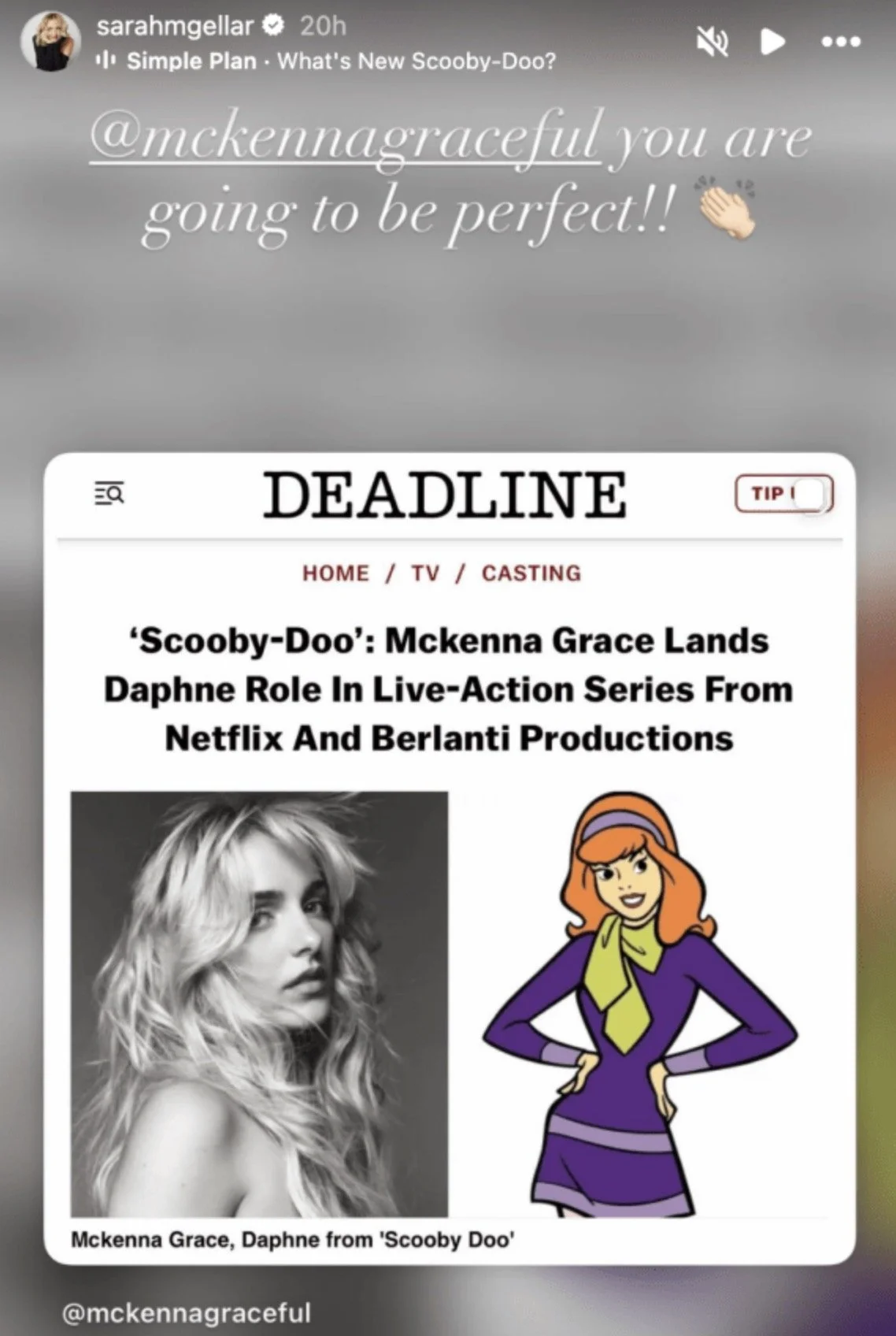Tap the play button for the story
Screen dimensions: 896x1336
pos(772,42)
